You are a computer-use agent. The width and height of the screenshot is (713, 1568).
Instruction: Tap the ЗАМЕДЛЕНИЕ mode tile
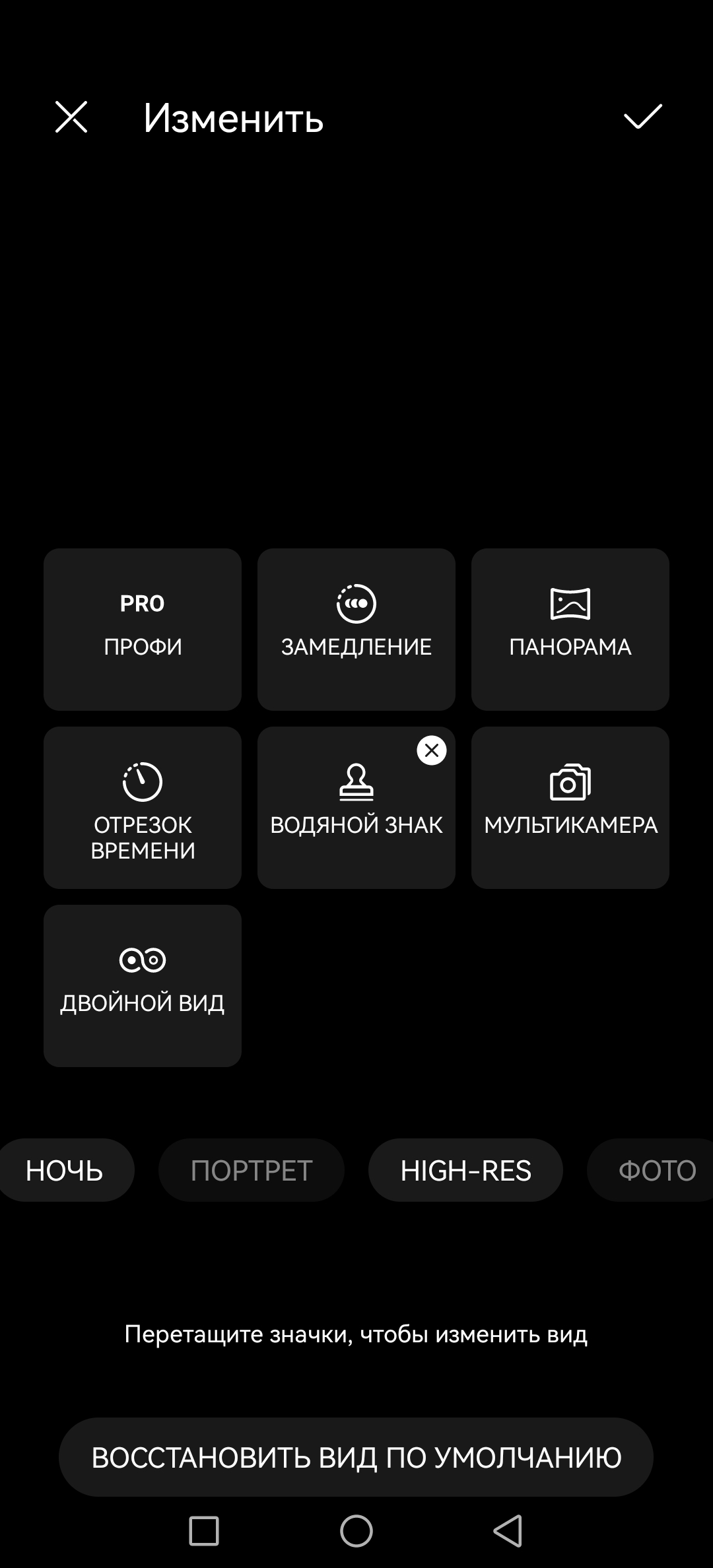pyautogui.click(x=356, y=629)
